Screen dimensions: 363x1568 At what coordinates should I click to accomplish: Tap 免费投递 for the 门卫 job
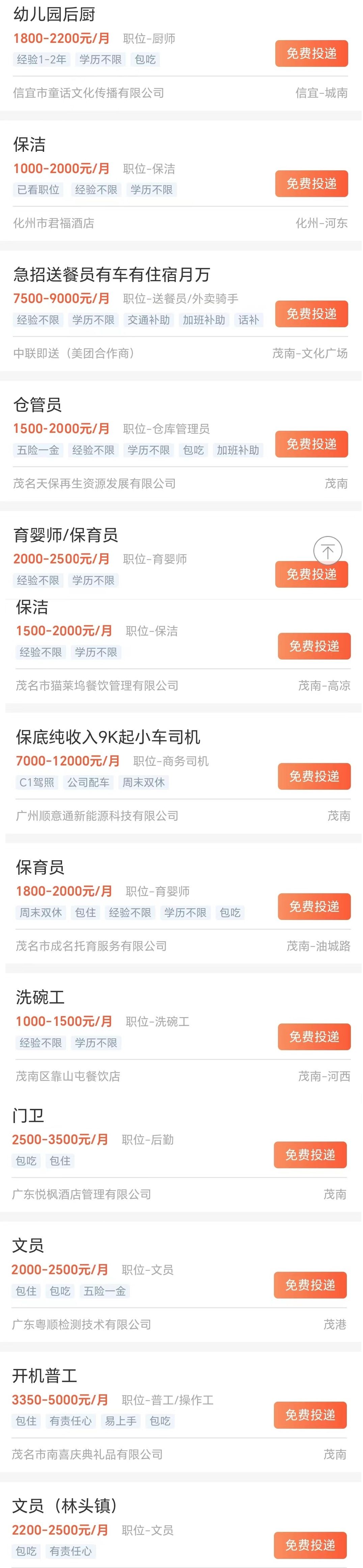point(310,1155)
